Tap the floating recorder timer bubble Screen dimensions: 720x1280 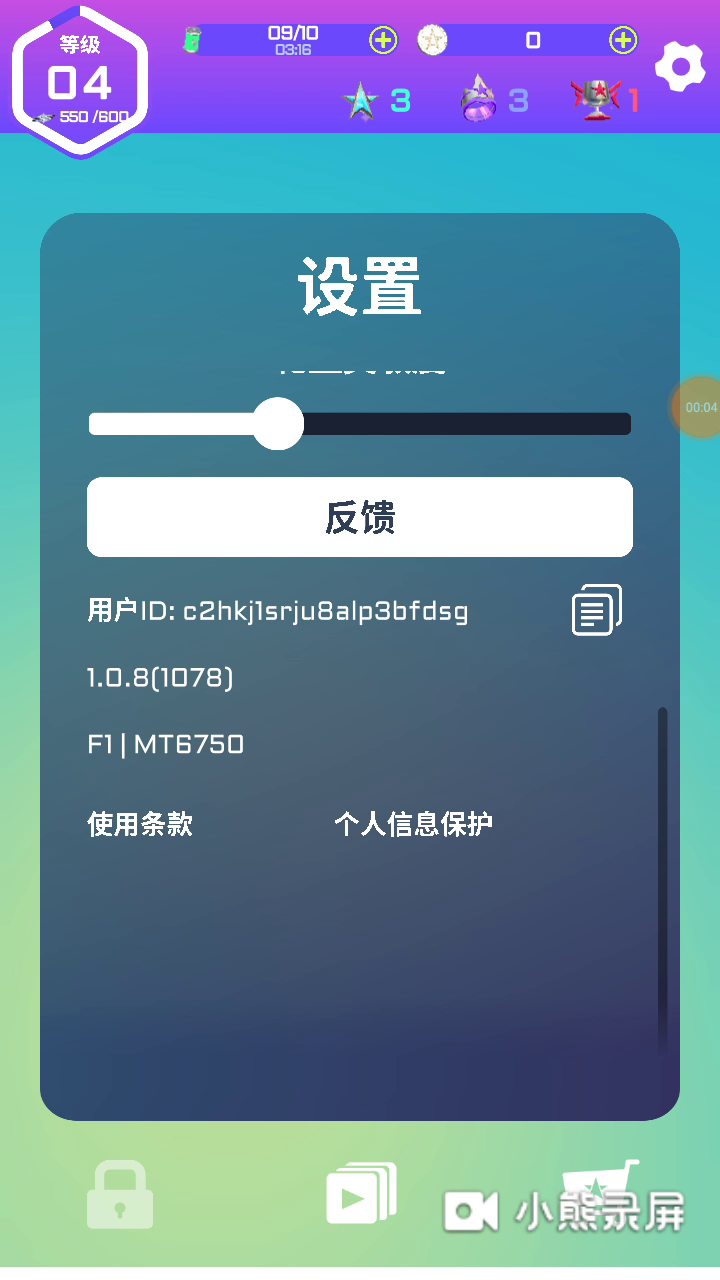click(699, 407)
